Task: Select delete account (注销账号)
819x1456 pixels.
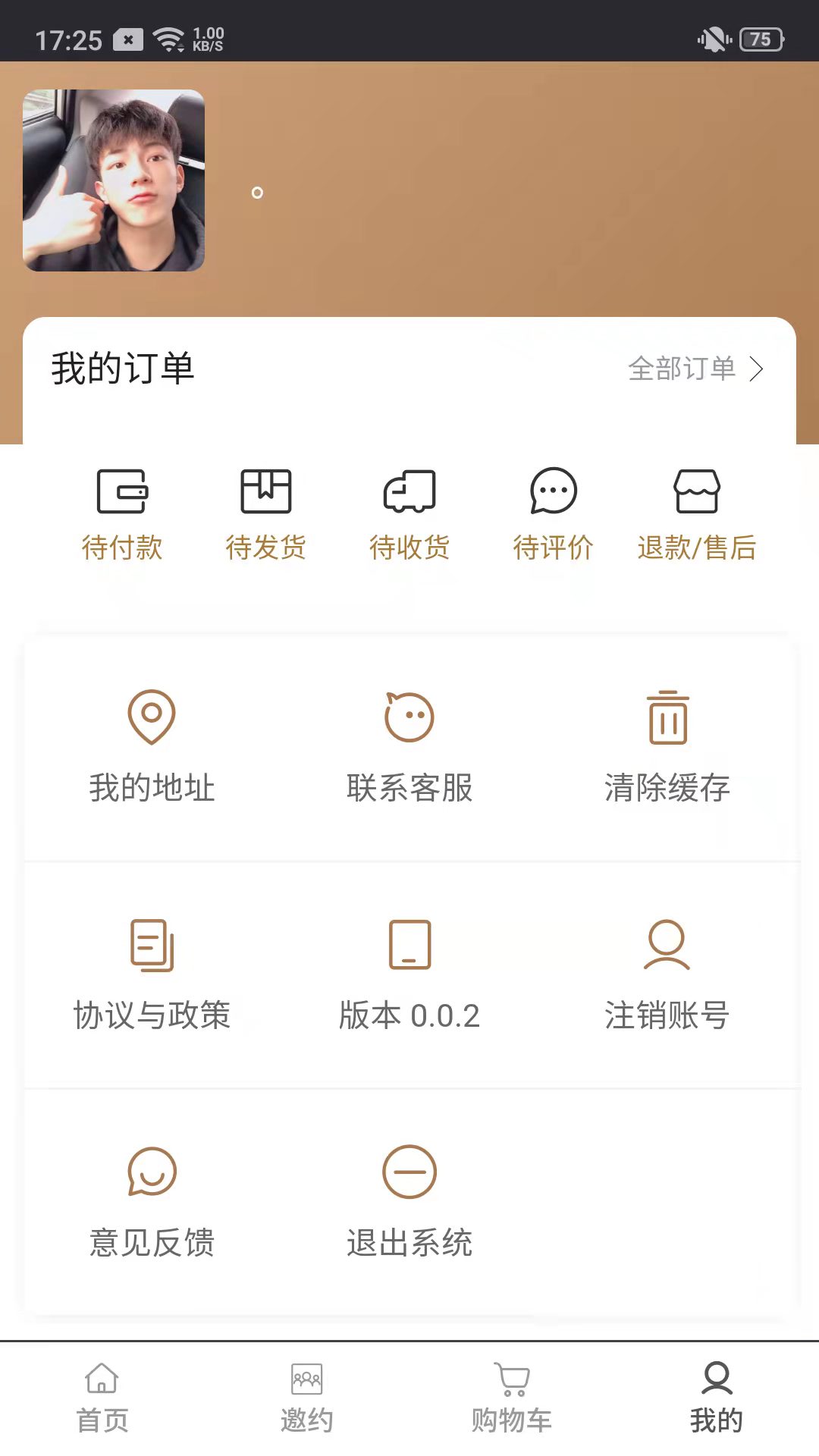Action: pos(667,974)
